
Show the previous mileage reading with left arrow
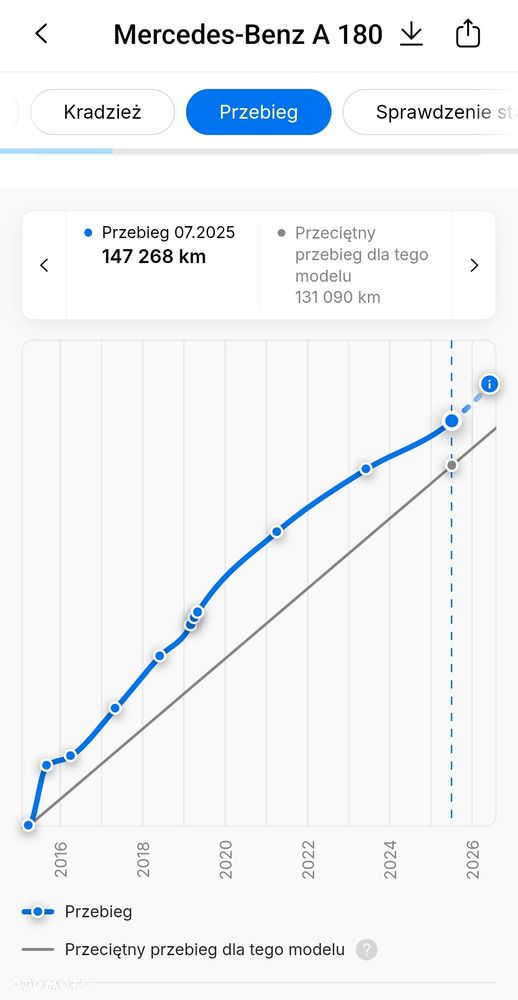(44, 265)
